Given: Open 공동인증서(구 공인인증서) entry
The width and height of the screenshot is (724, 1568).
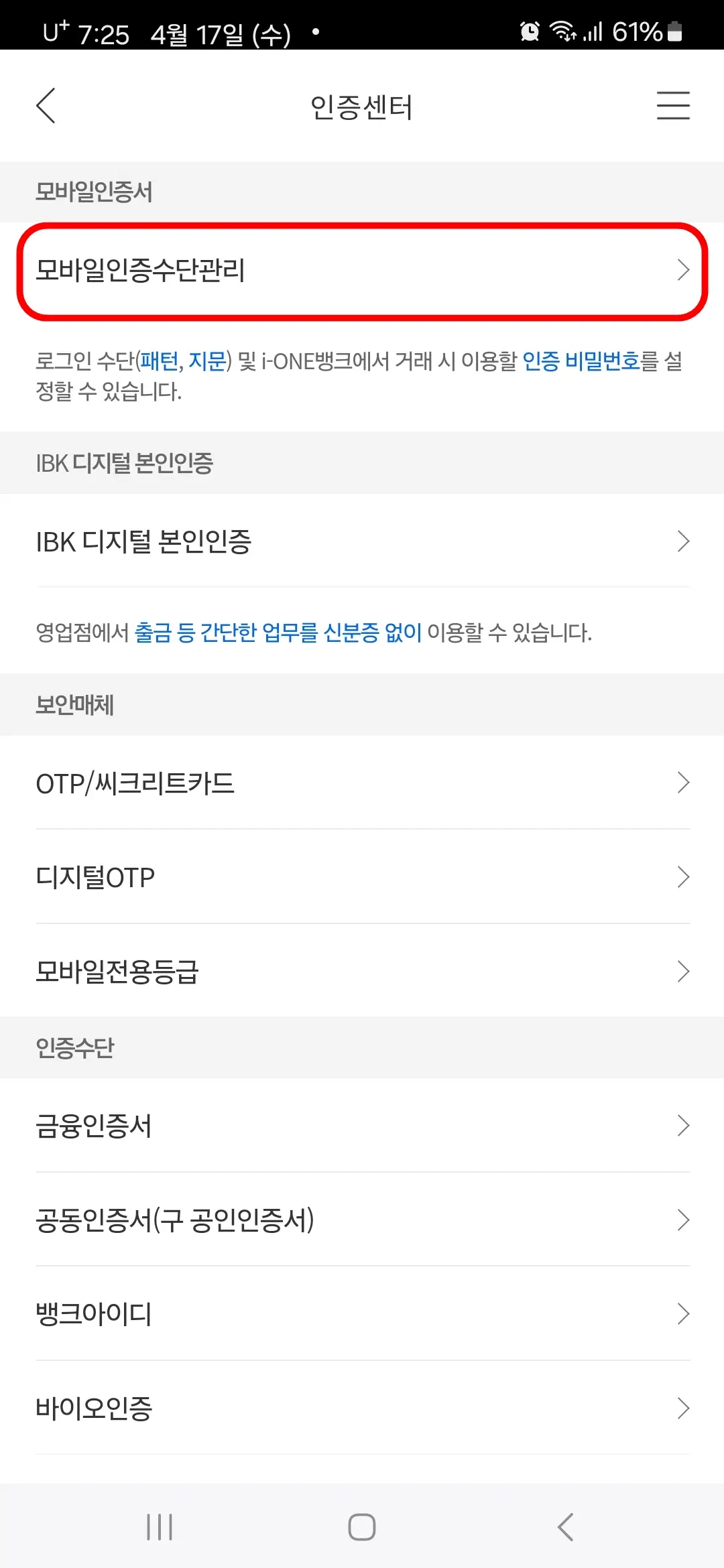Looking at the screenshot, I should point(362,1220).
